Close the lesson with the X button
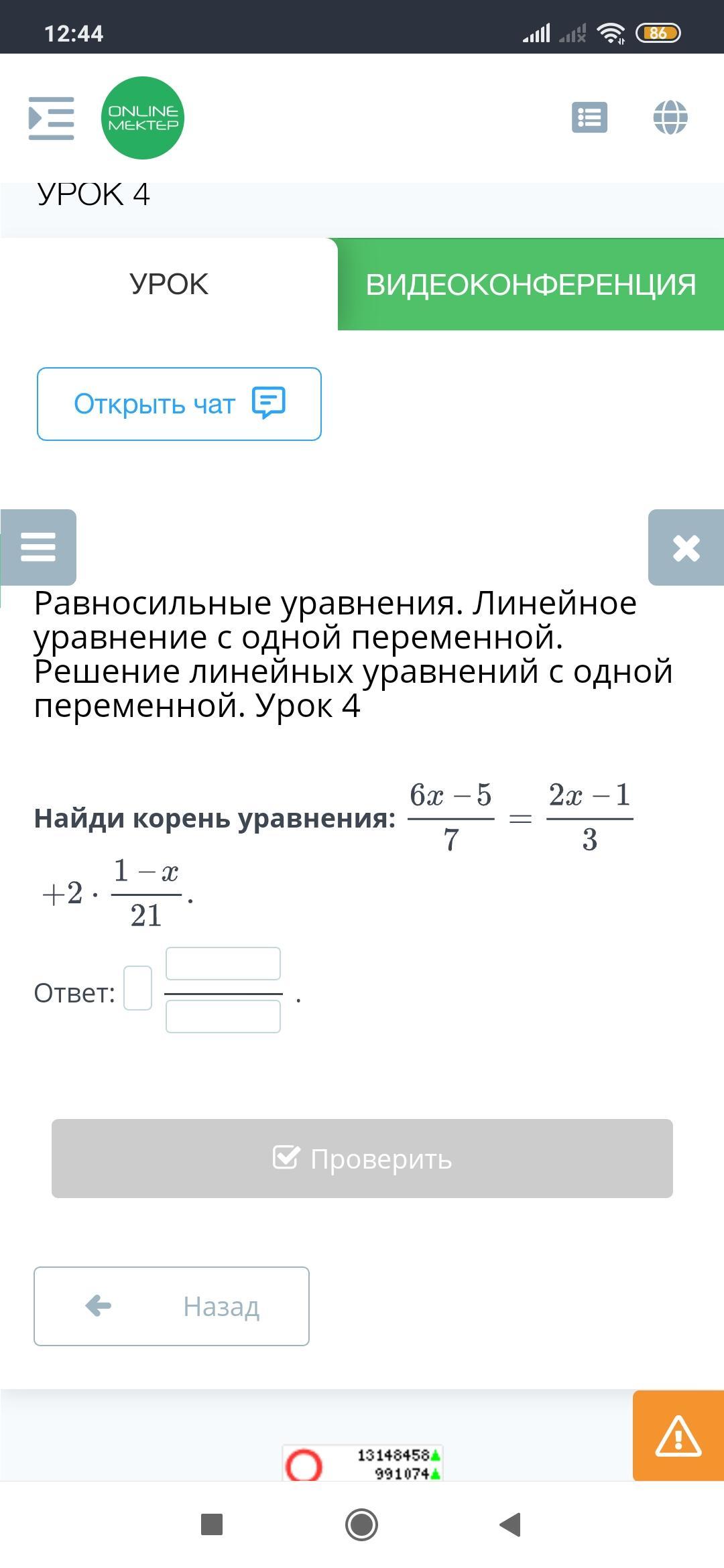Screen dimensions: 724x1568 coord(686,547)
